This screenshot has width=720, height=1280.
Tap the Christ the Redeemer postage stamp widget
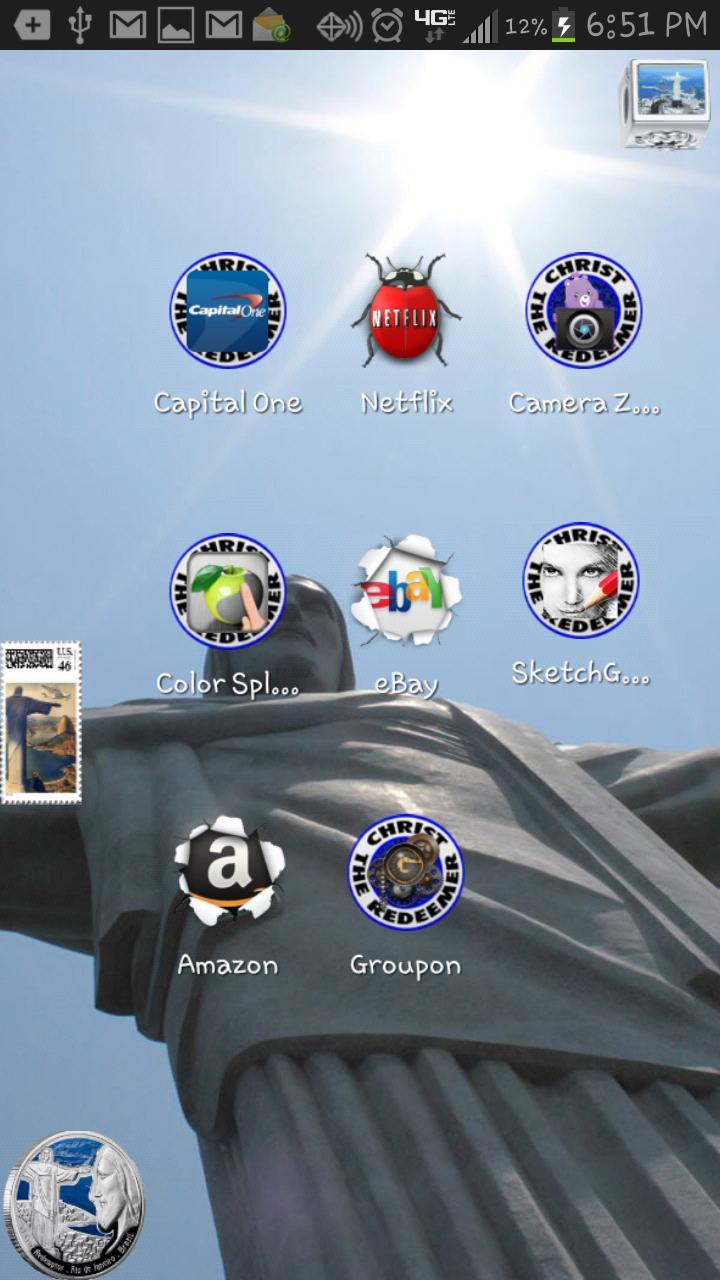[40, 718]
